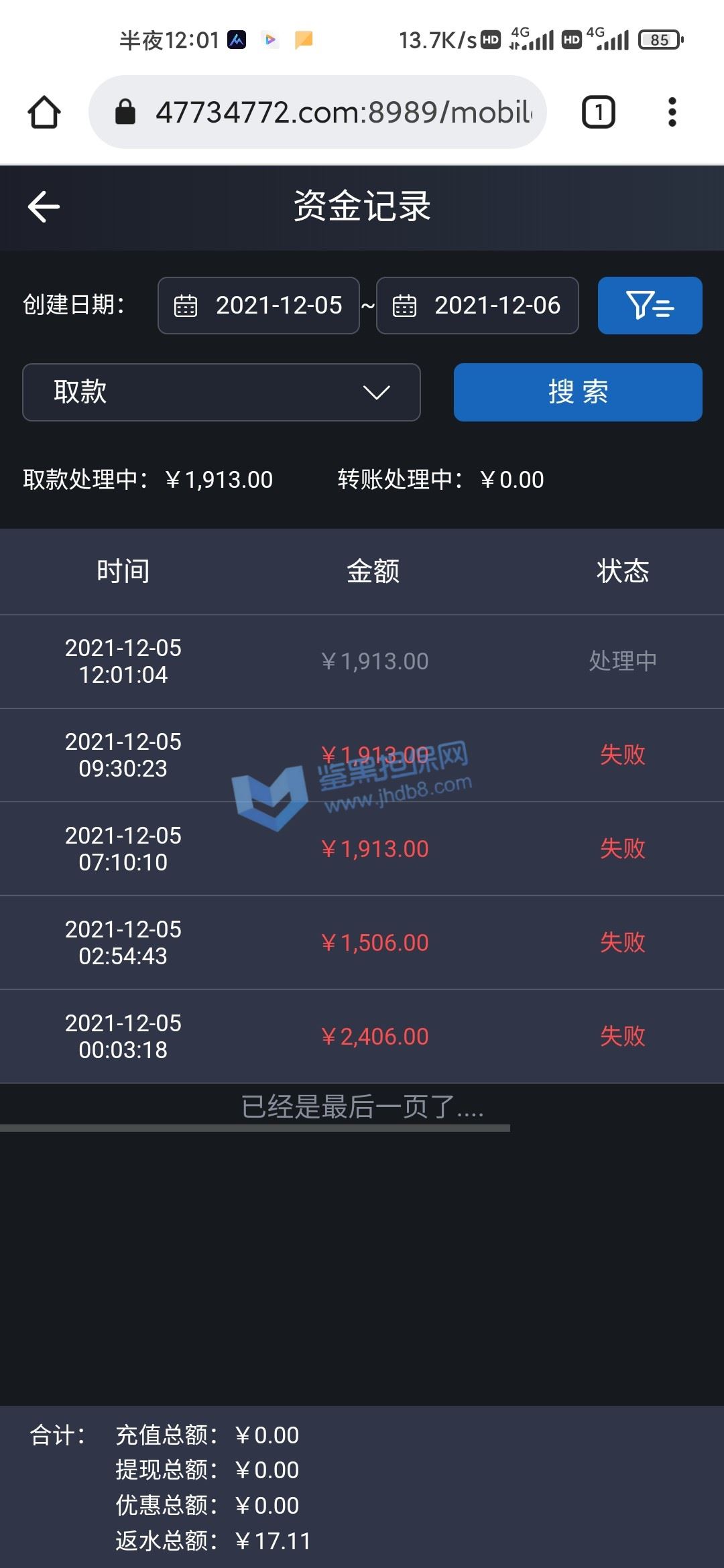Open the browser overflow menu
Viewport: 724px width, 1568px height.
click(x=672, y=112)
